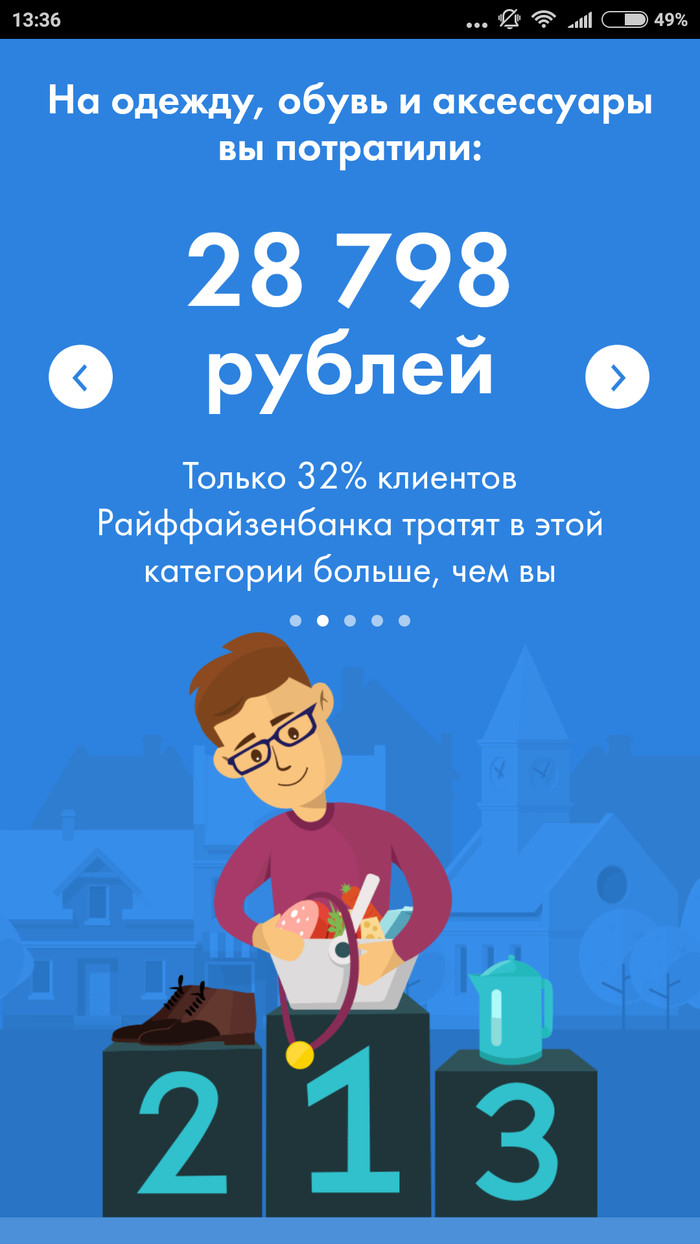Jump to the first page indicator dot
The image size is (700, 1244).
pos(295,620)
